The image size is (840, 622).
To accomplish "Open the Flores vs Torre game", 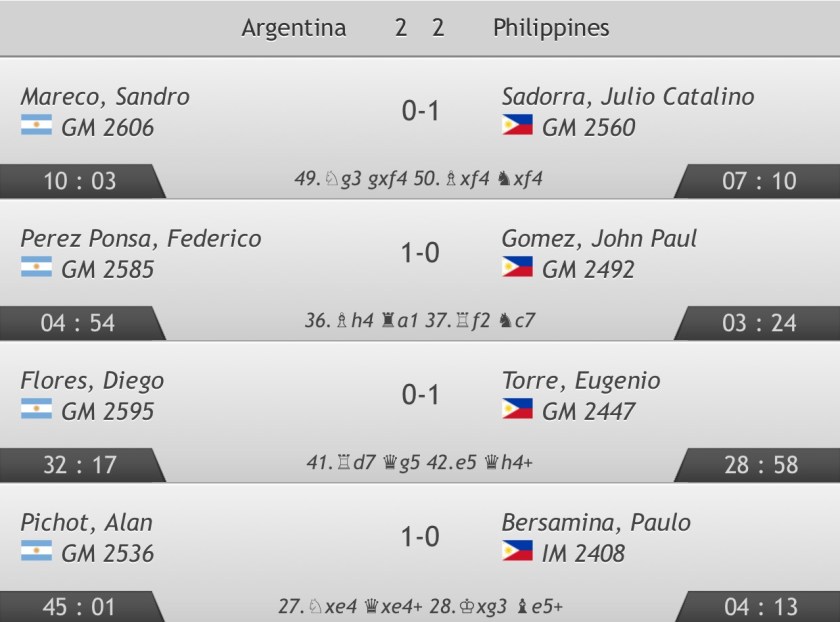I will [x=420, y=396].
